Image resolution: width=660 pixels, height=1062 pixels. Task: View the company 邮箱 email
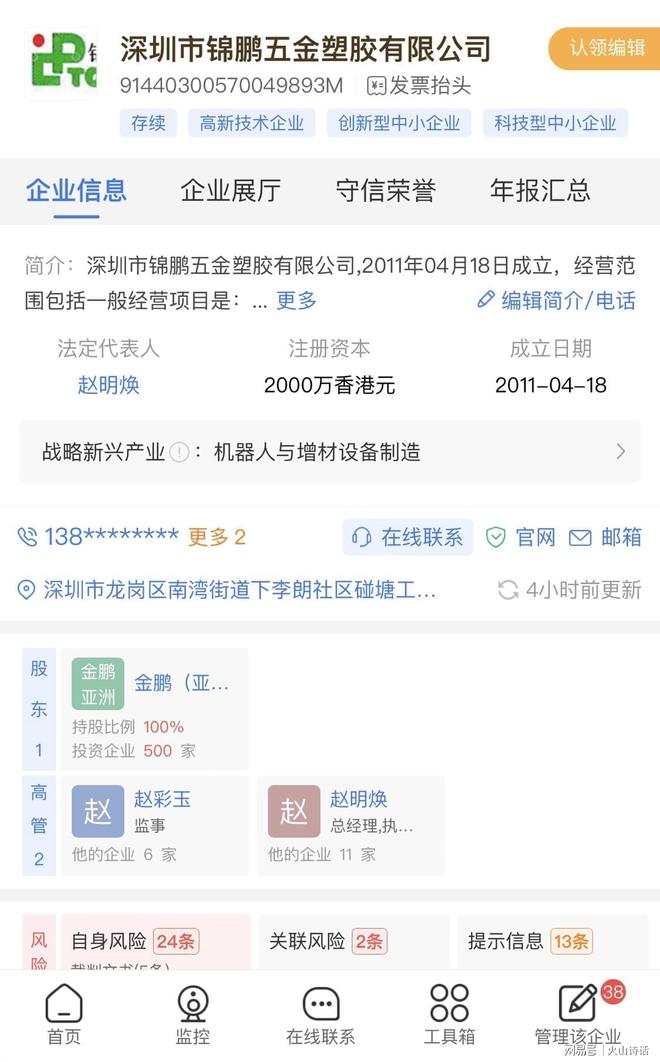(606, 537)
